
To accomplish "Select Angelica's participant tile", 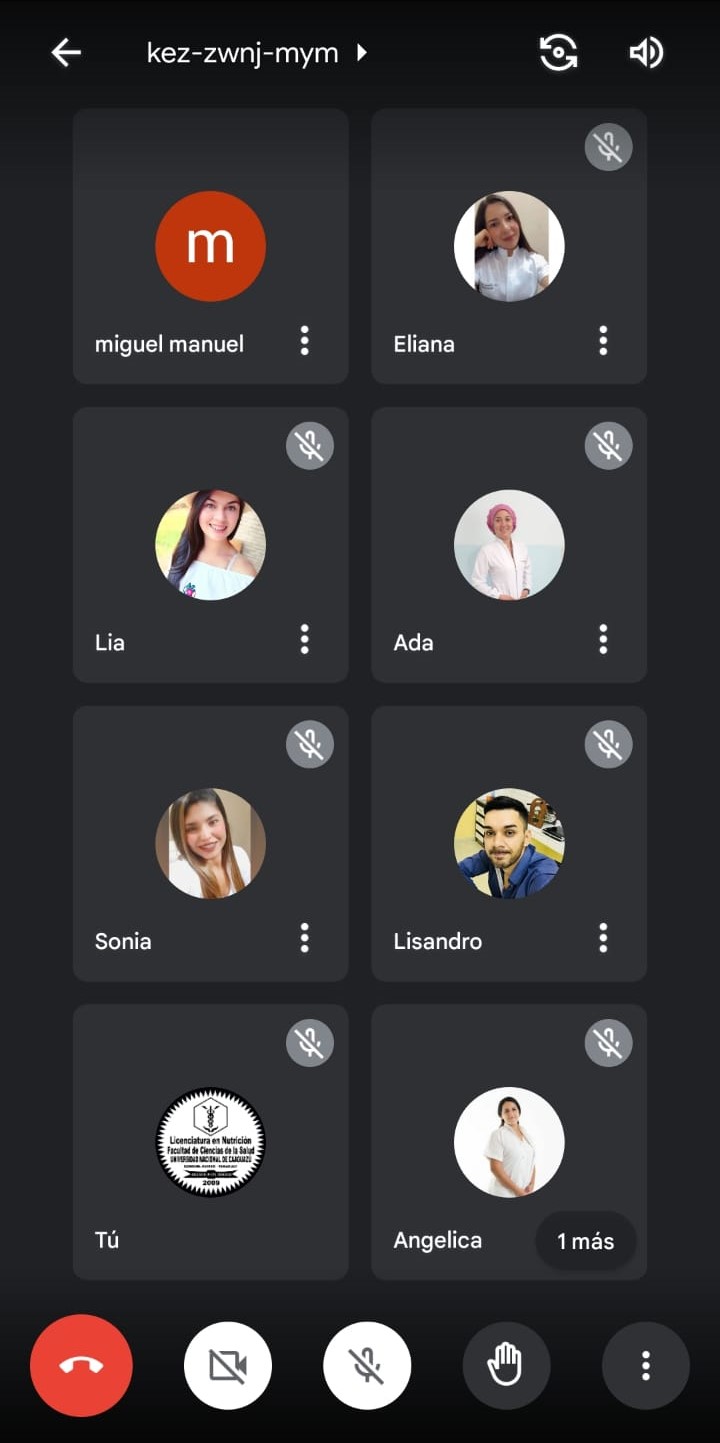I will point(509,1142).
